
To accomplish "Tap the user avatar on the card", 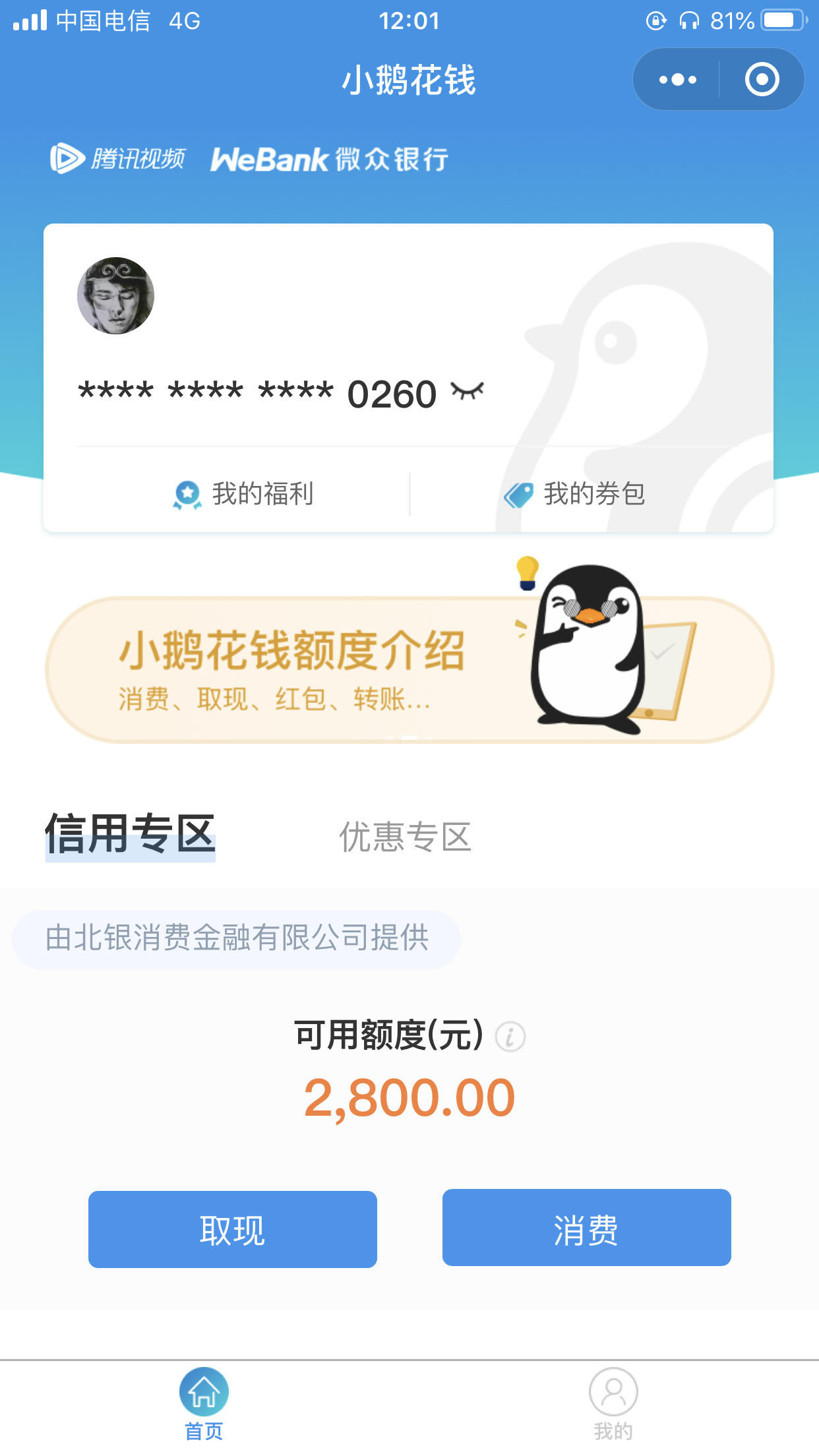I will [115, 295].
